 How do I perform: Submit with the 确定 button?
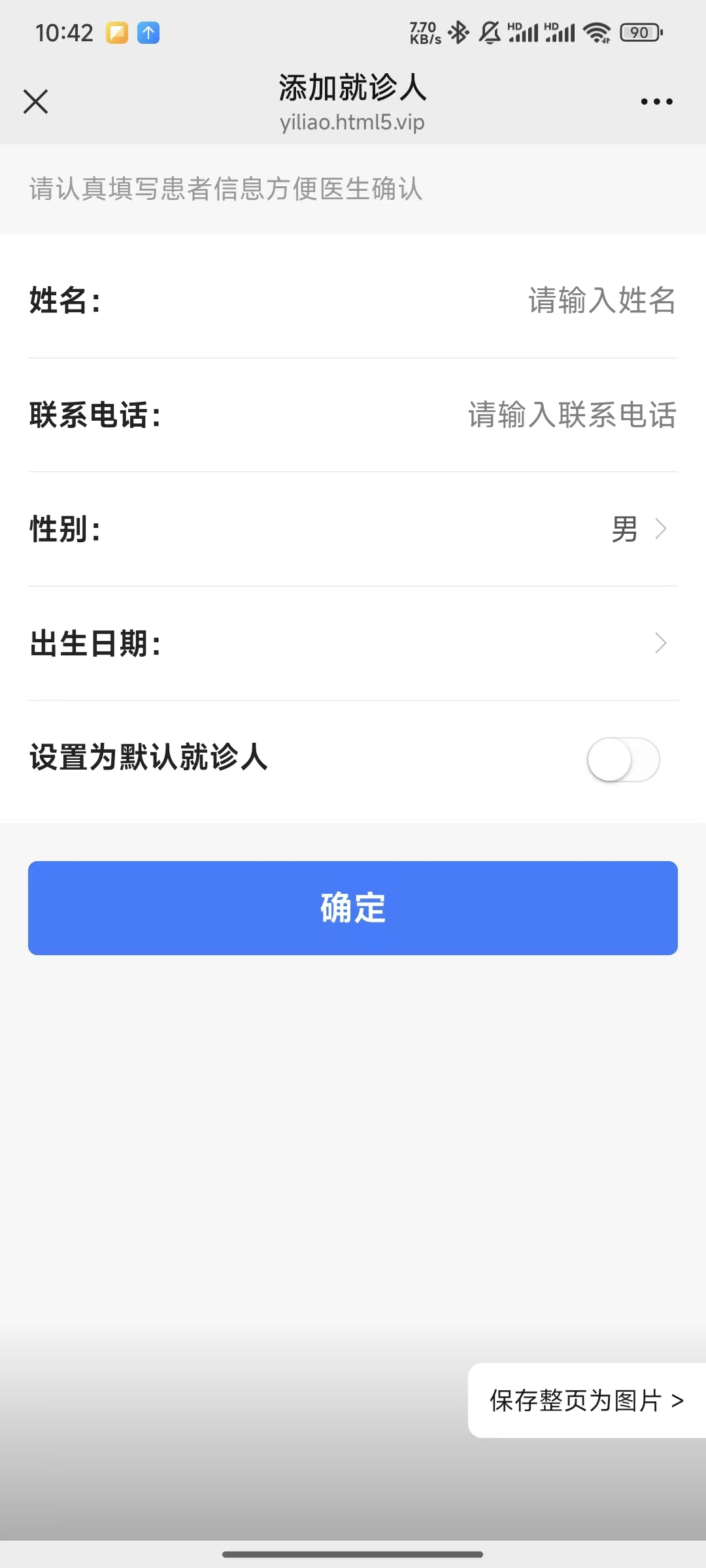[x=353, y=907]
